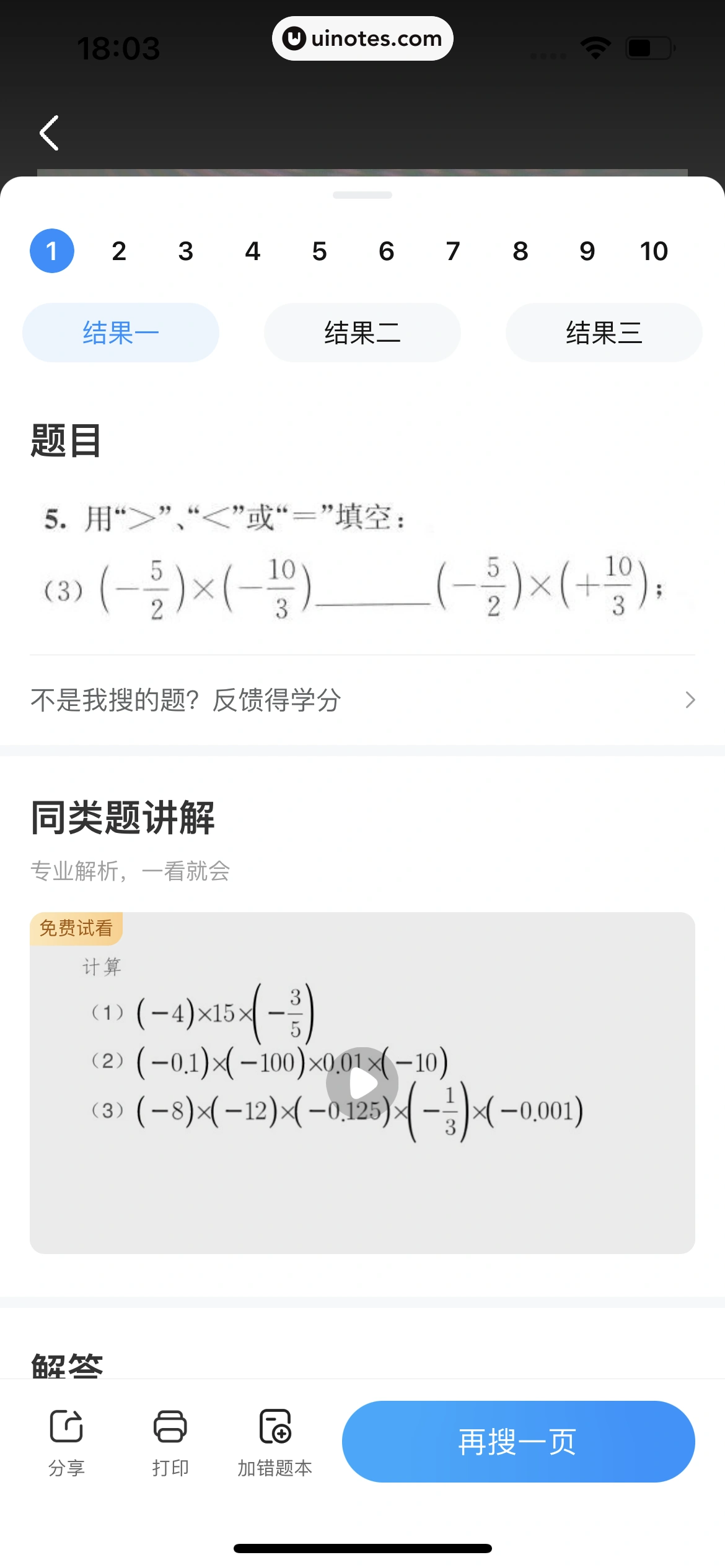Go to question number 7
725x1568 pixels.
click(x=453, y=251)
